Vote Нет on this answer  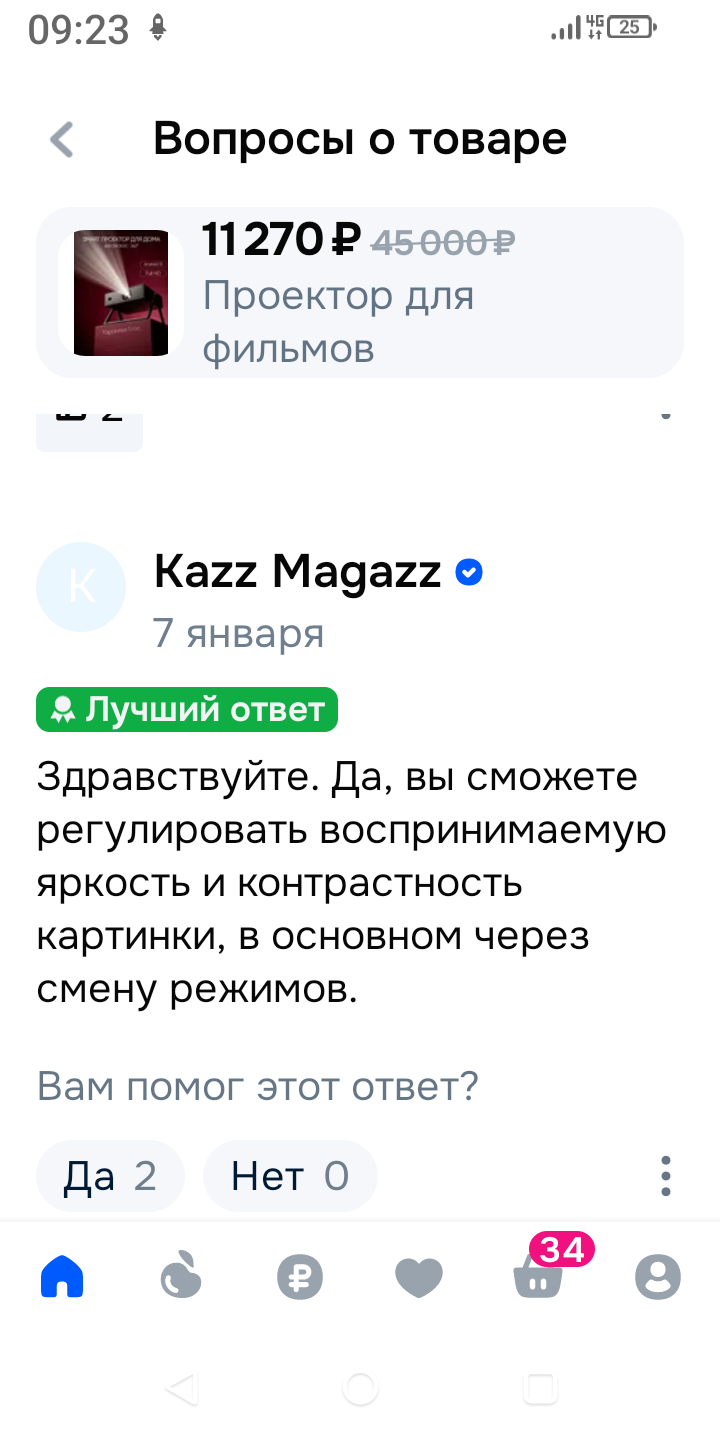pyautogui.click(x=289, y=1177)
